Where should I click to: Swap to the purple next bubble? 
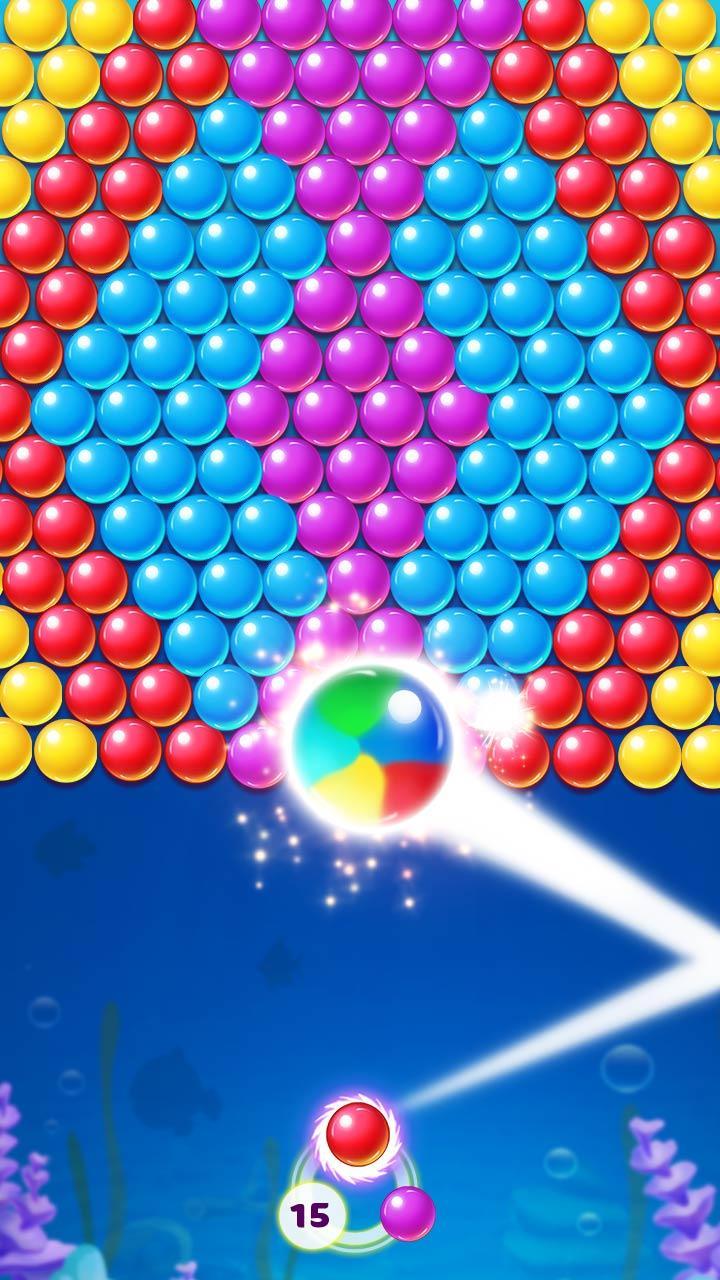(408, 1213)
